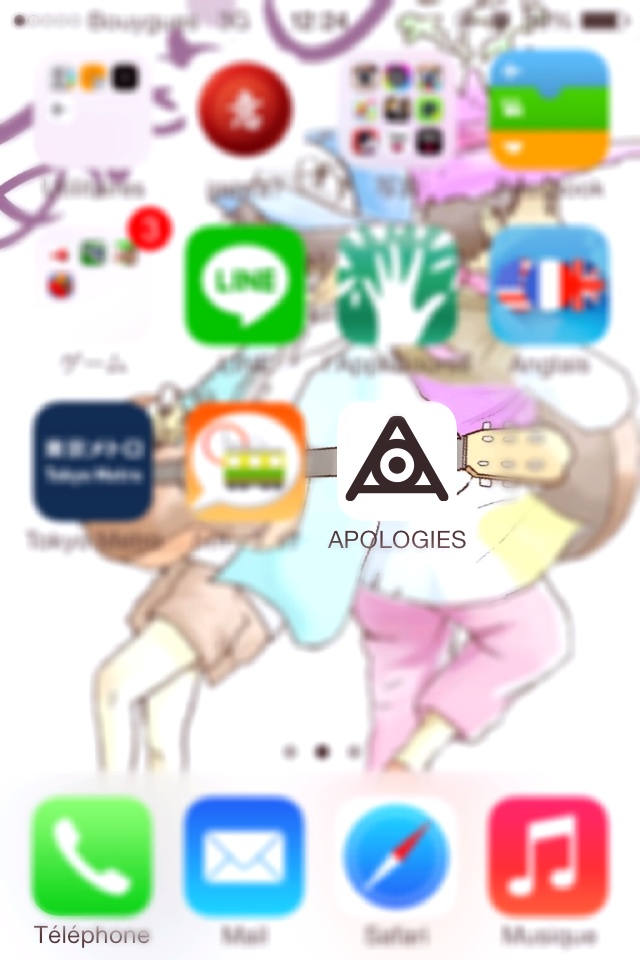Open the photo apps folder
The width and height of the screenshot is (640, 960).
(397, 109)
